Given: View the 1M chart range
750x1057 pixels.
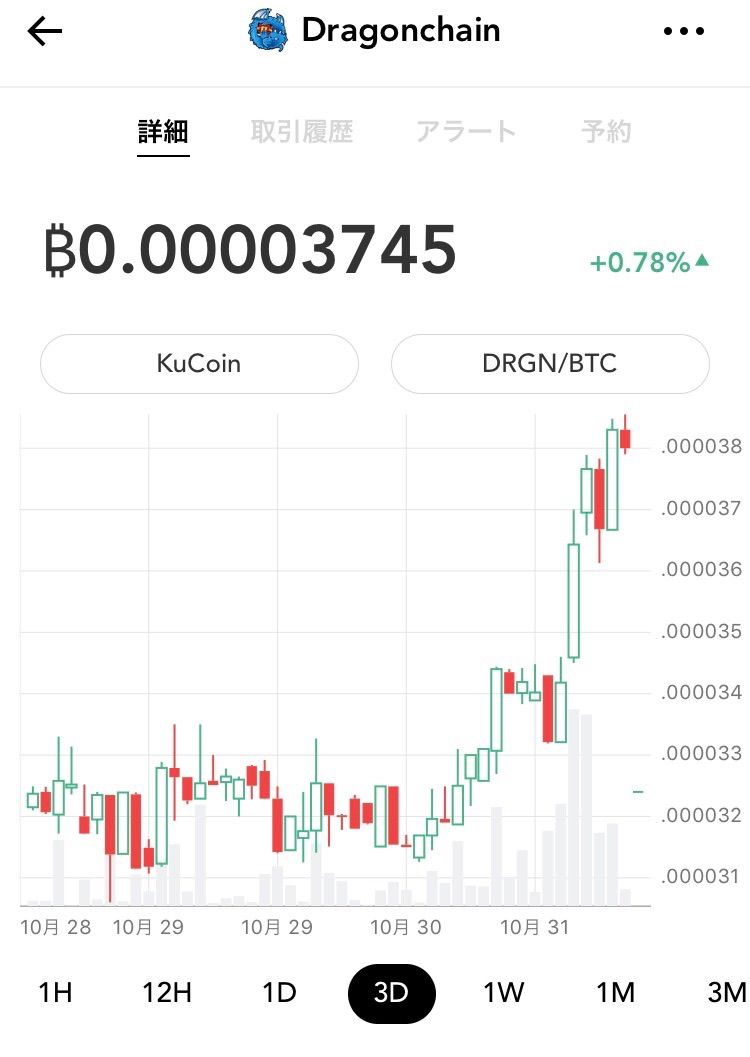Looking at the screenshot, I should click(616, 992).
